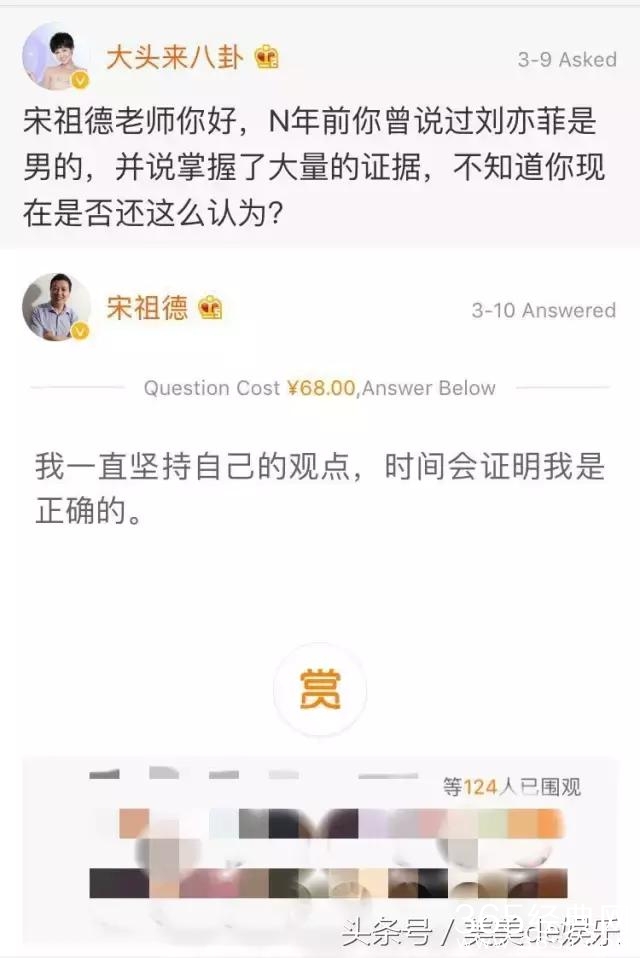Open 大头来八卦's profile picture

coord(56,57)
